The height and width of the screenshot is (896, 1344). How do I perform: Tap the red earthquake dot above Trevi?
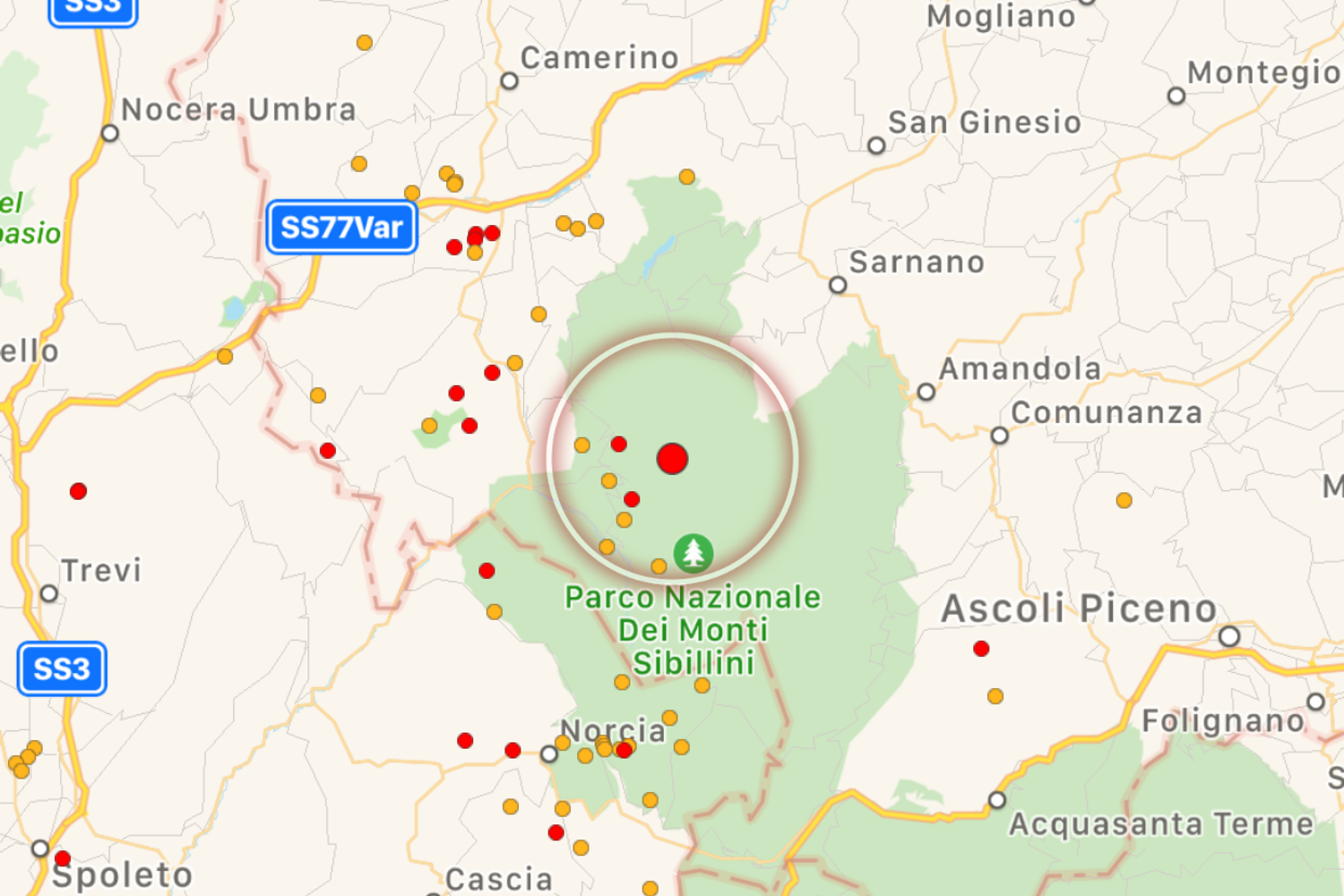pyautogui.click(x=79, y=491)
